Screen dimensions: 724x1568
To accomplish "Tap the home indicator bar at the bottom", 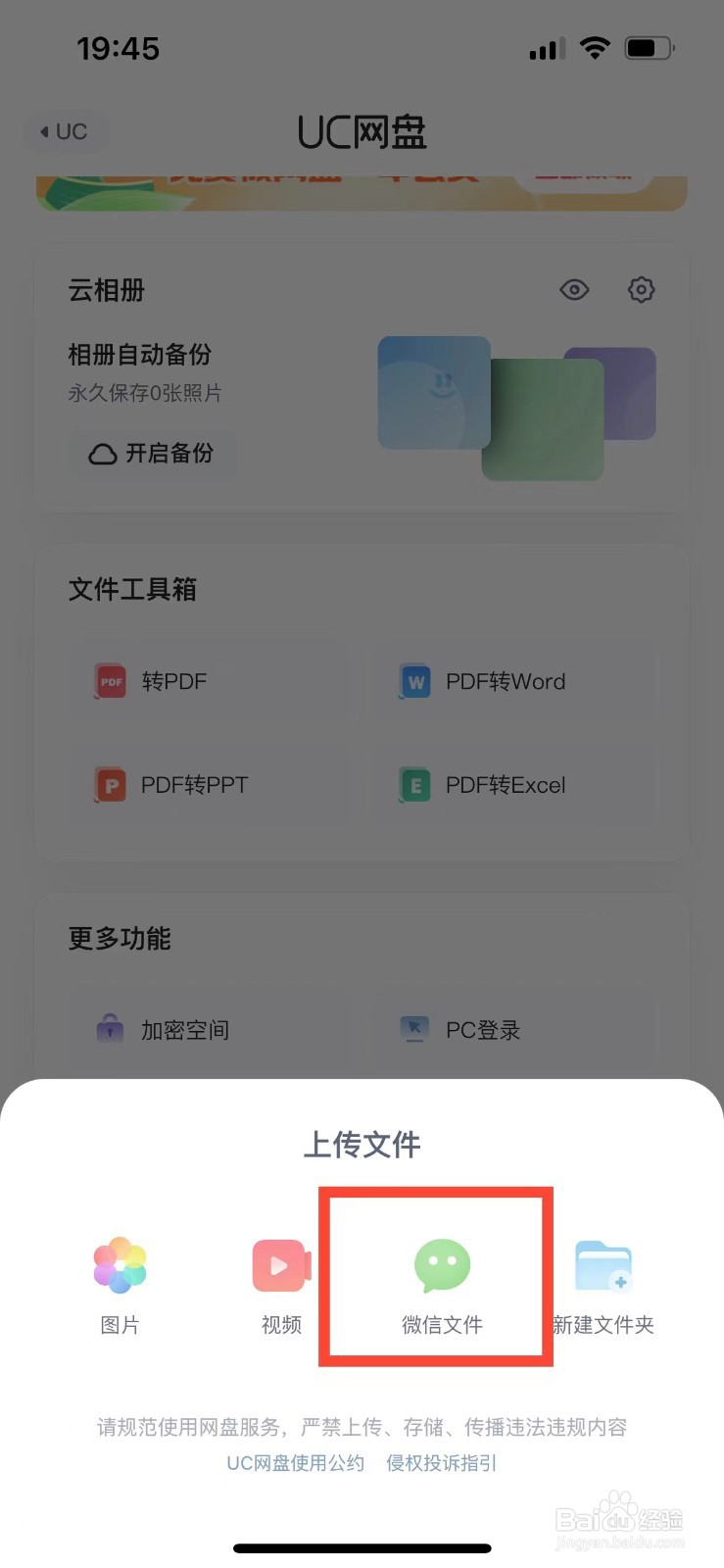I will click(x=362, y=1548).
